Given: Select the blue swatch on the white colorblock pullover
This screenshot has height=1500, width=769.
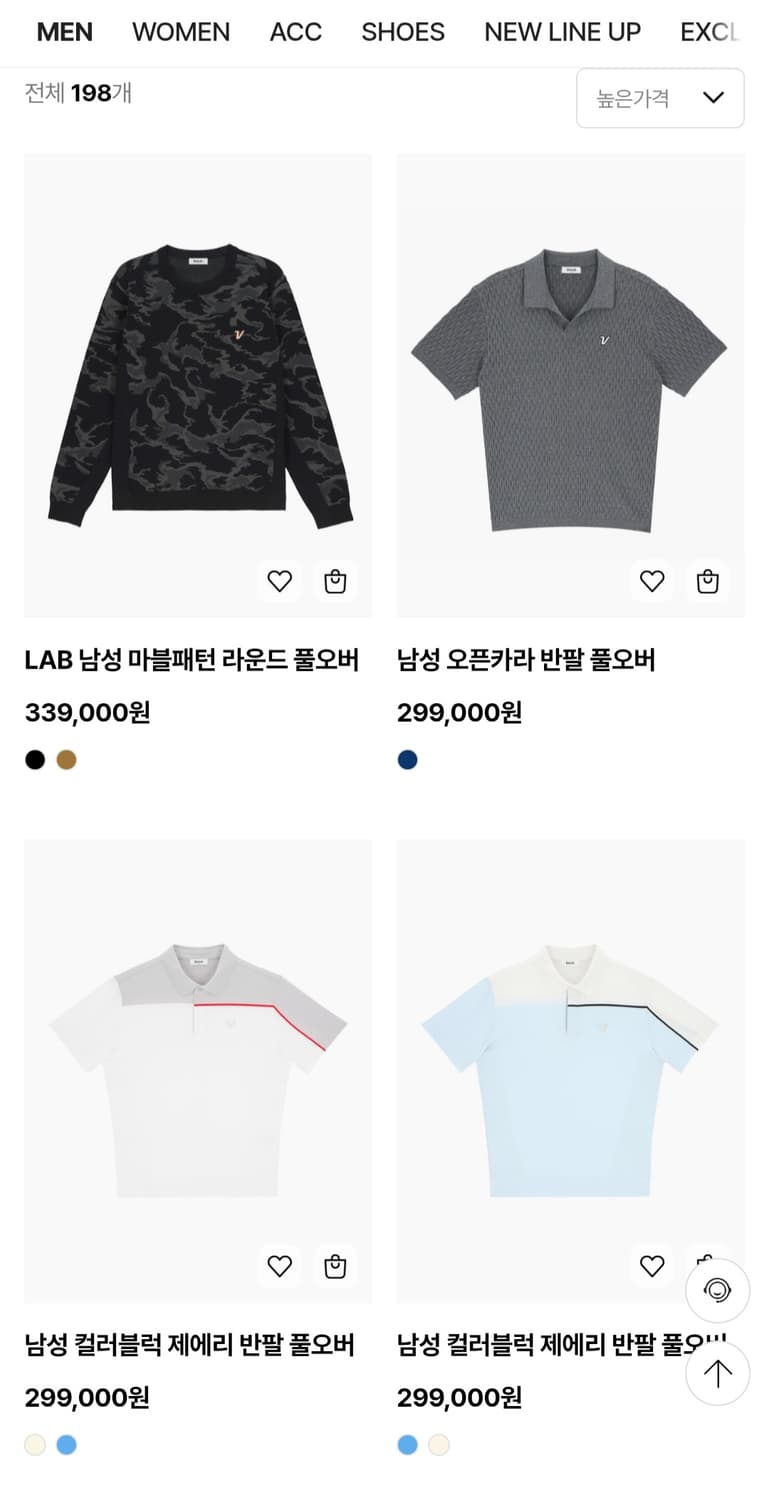Looking at the screenshot, I should (x=66, y=1444).
